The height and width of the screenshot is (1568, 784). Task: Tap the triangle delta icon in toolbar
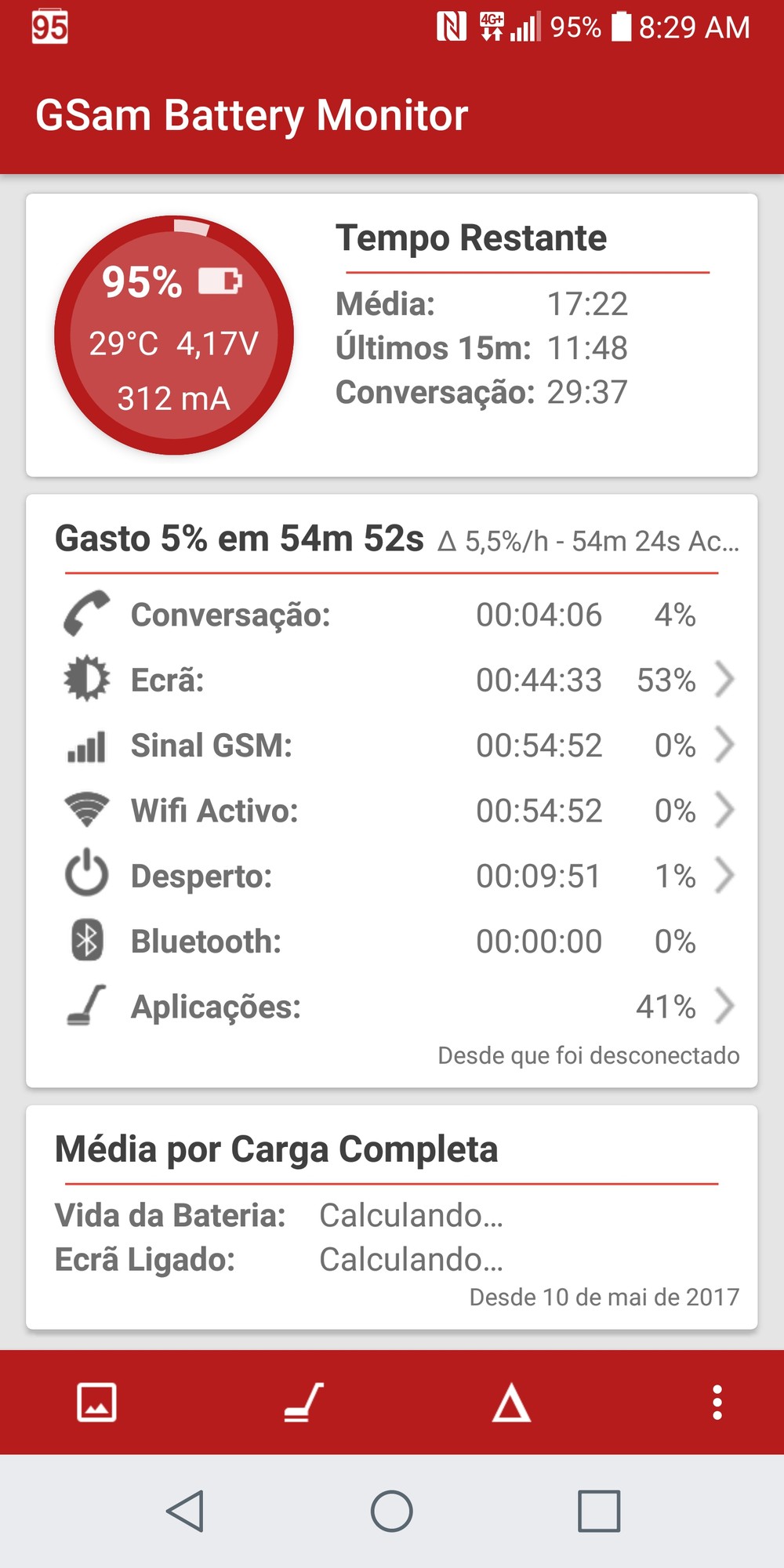click(x=511, y=1402)
